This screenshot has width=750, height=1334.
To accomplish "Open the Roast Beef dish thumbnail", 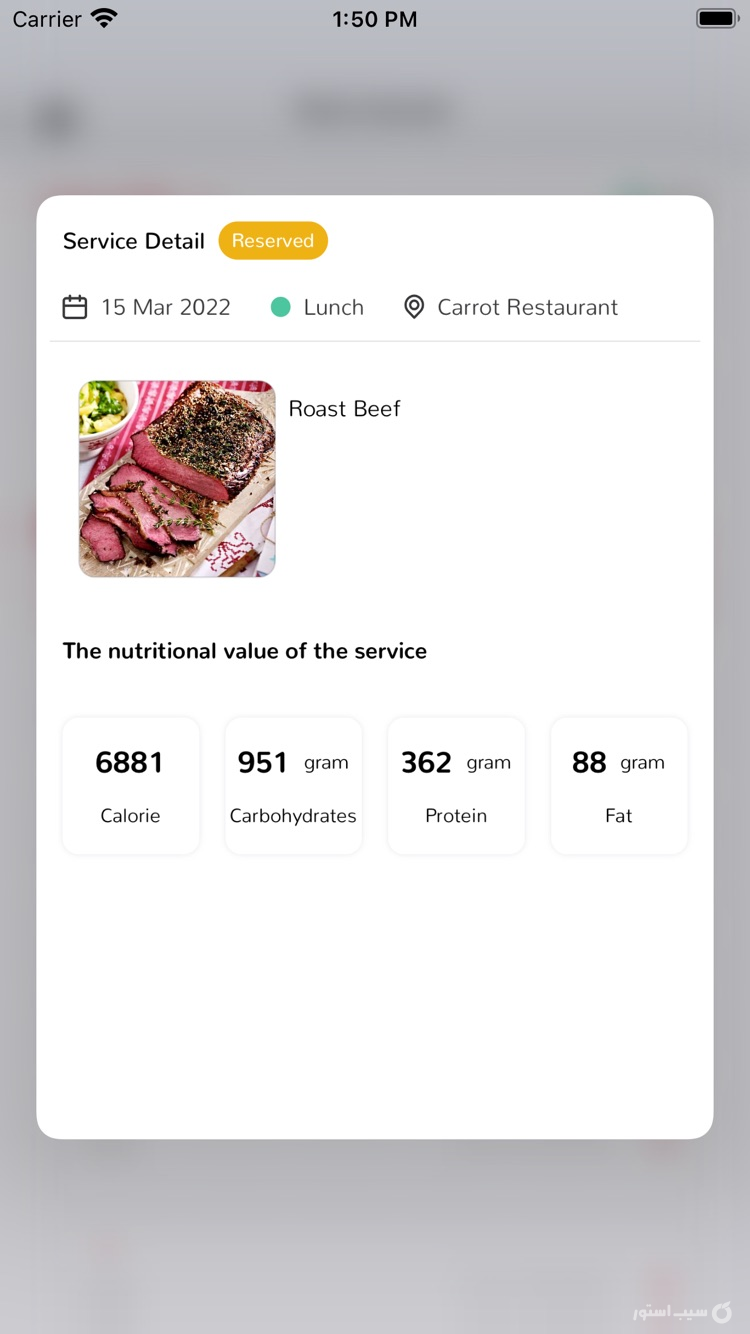I will (176, 478).
